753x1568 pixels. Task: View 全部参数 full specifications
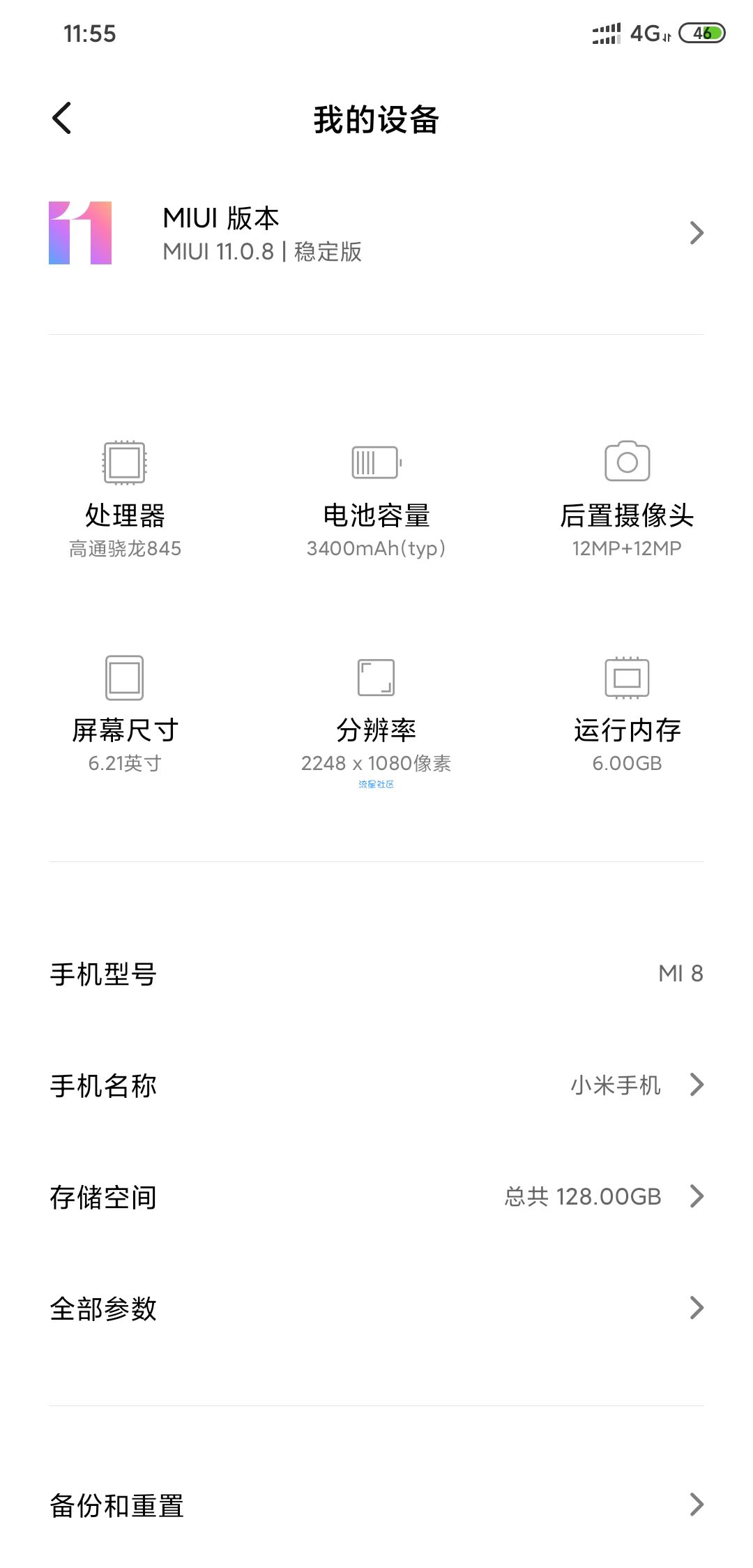tap(376, 1308)
